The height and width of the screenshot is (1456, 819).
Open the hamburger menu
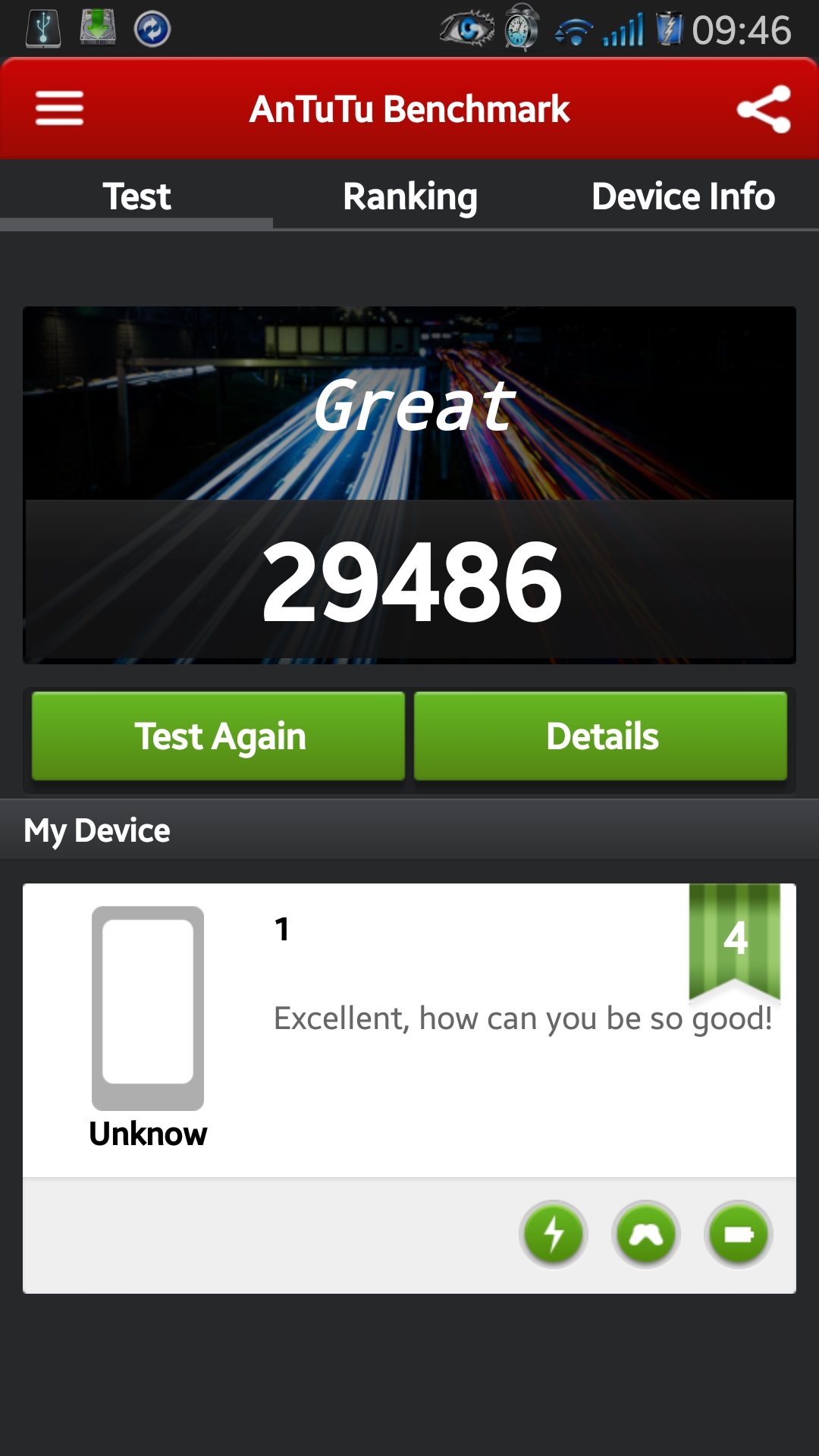[x=59, y=108]
